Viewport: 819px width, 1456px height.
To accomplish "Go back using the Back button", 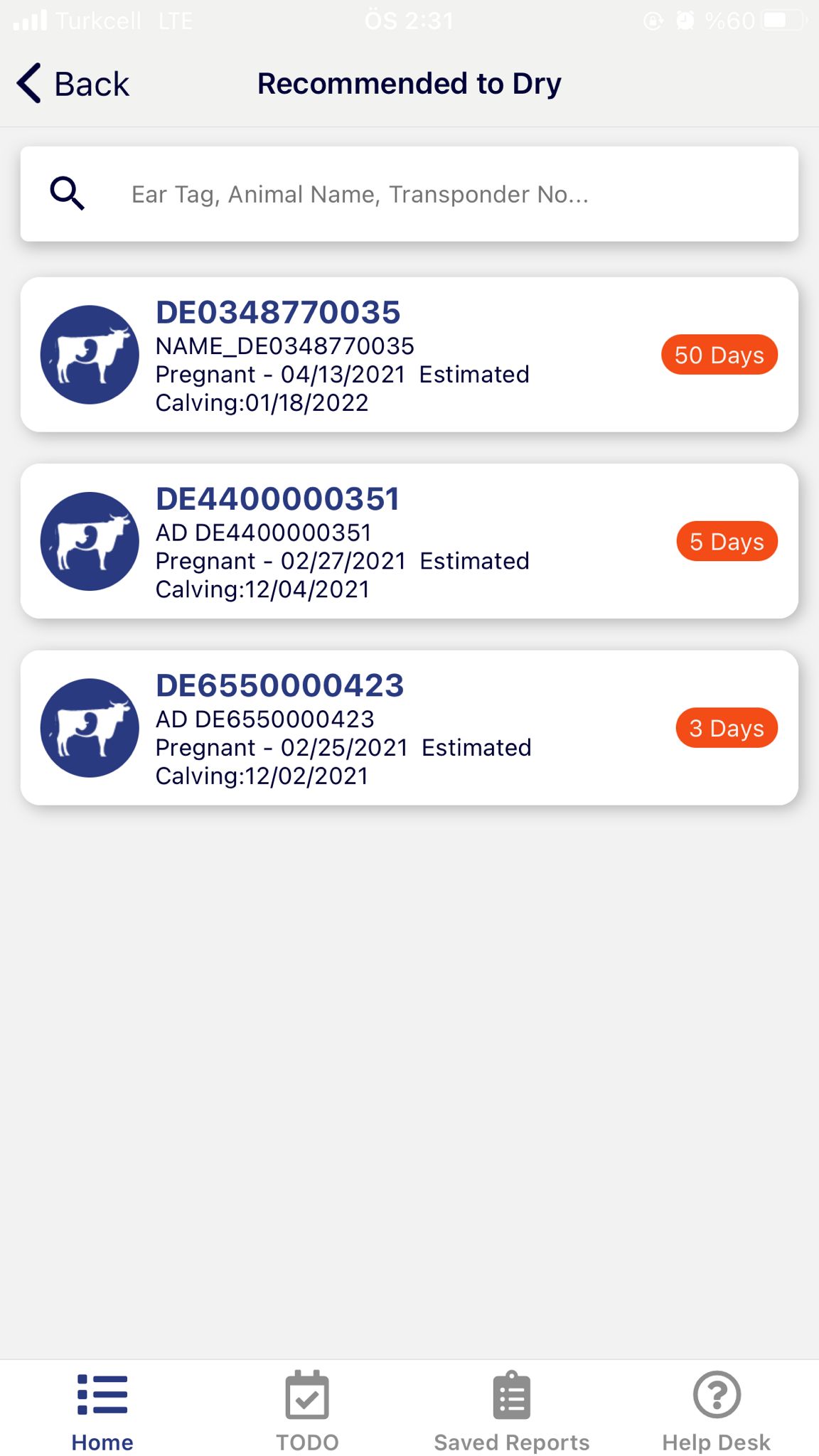I will pos(73,84).
